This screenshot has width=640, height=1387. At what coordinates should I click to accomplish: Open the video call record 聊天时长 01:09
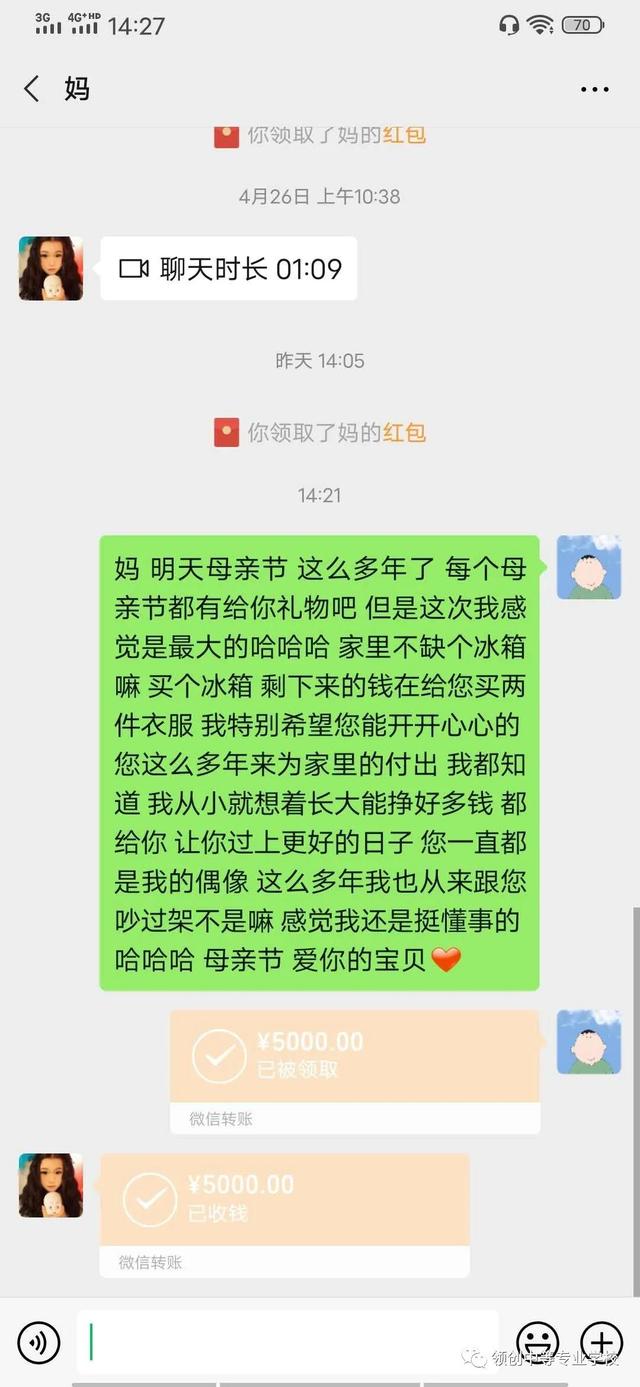(x=229, y=268)
